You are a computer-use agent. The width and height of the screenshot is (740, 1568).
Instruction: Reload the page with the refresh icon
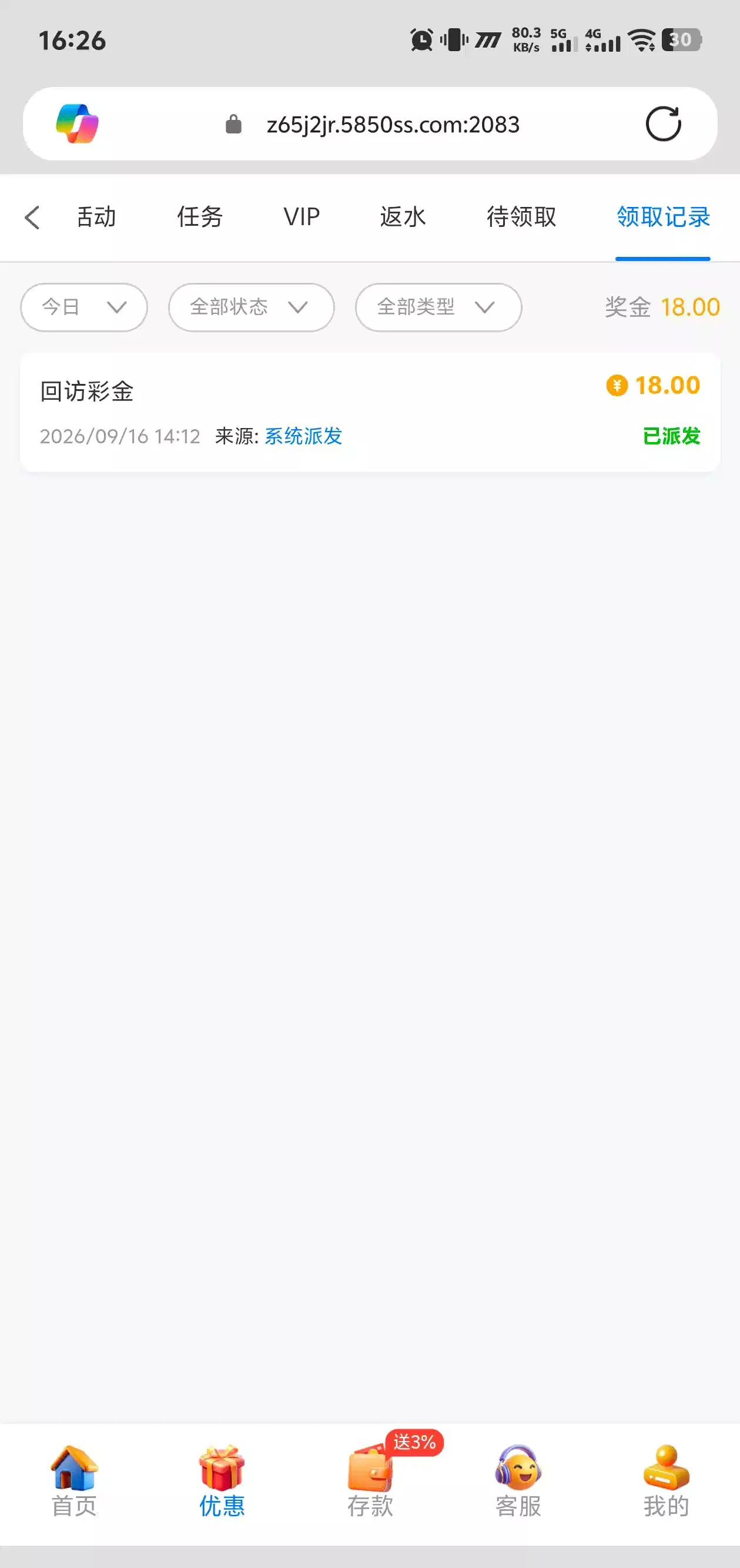click(663, 124)
